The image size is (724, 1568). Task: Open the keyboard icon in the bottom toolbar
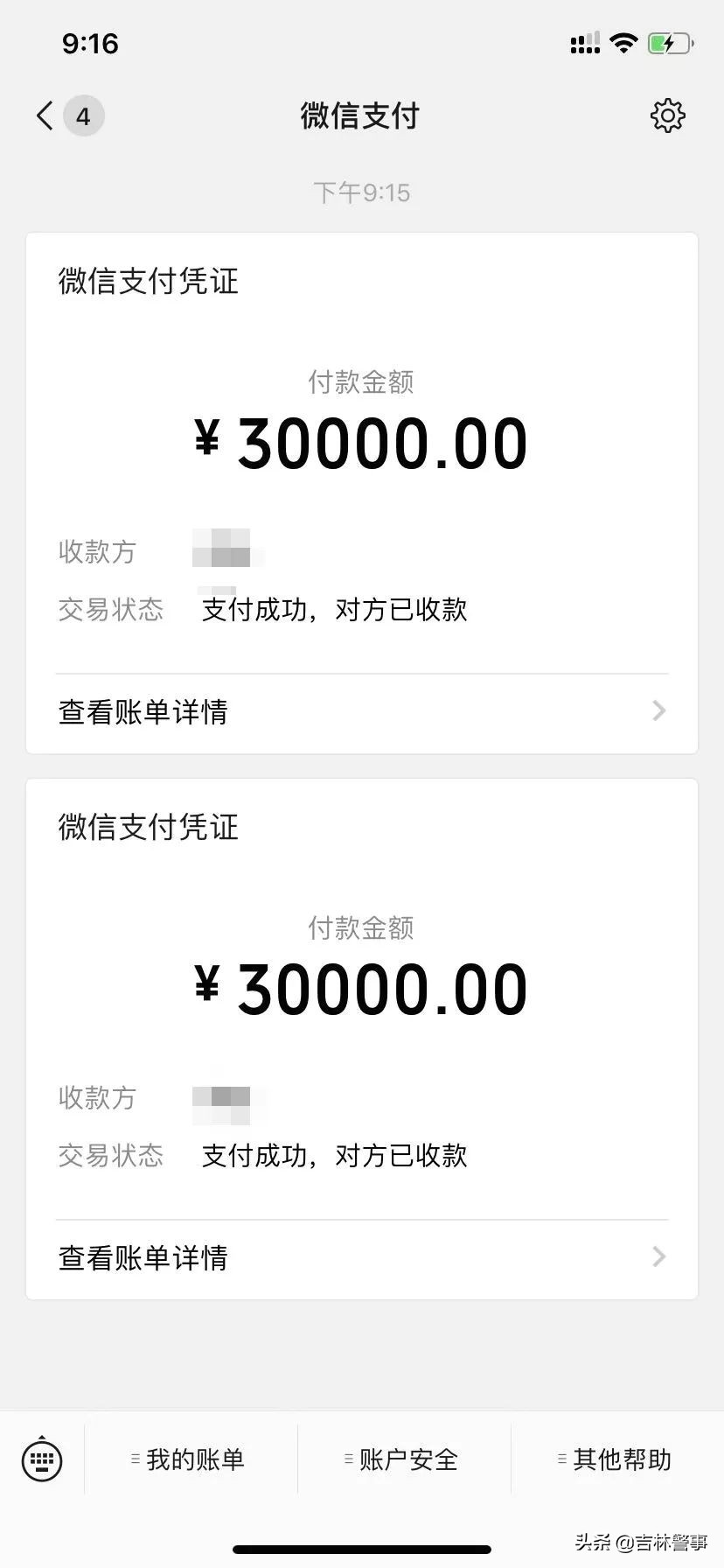pyautogui.click(x=41, y=1459)
